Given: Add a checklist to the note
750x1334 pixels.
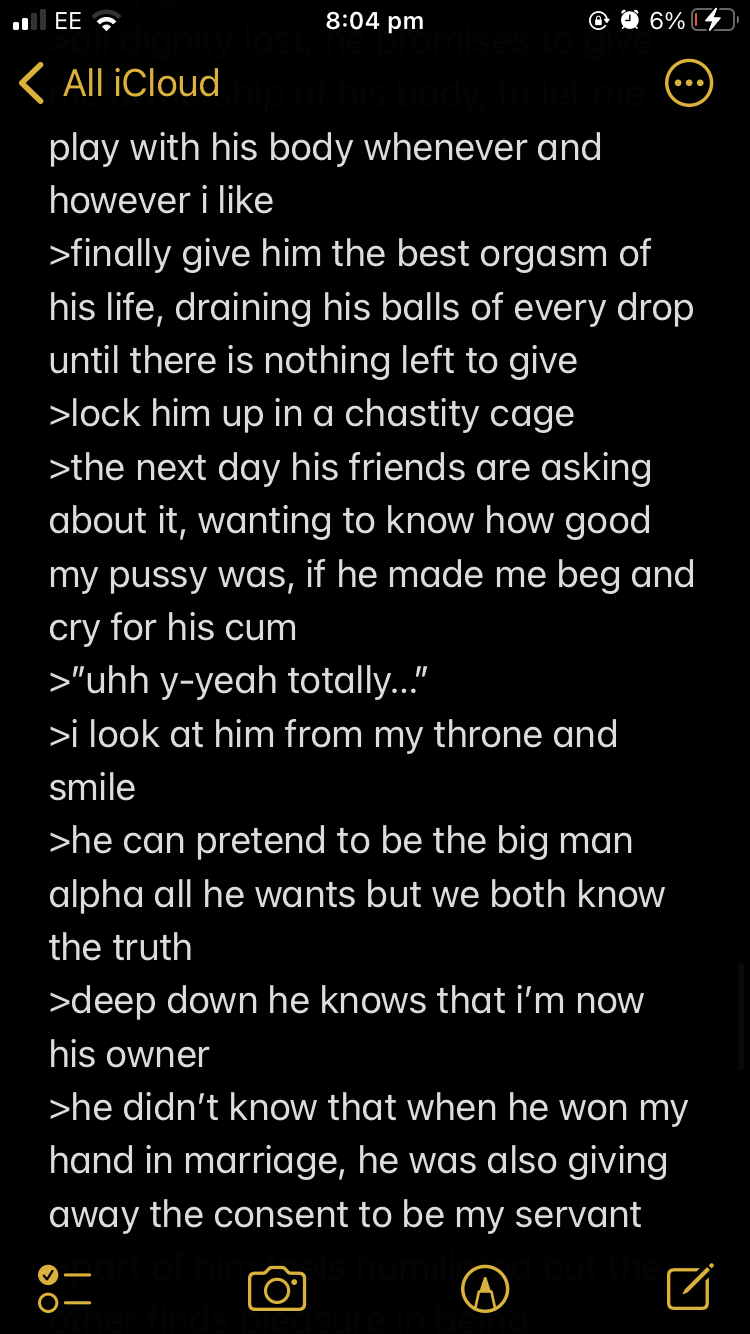Looking at the screenshot, I should 64,1288.
